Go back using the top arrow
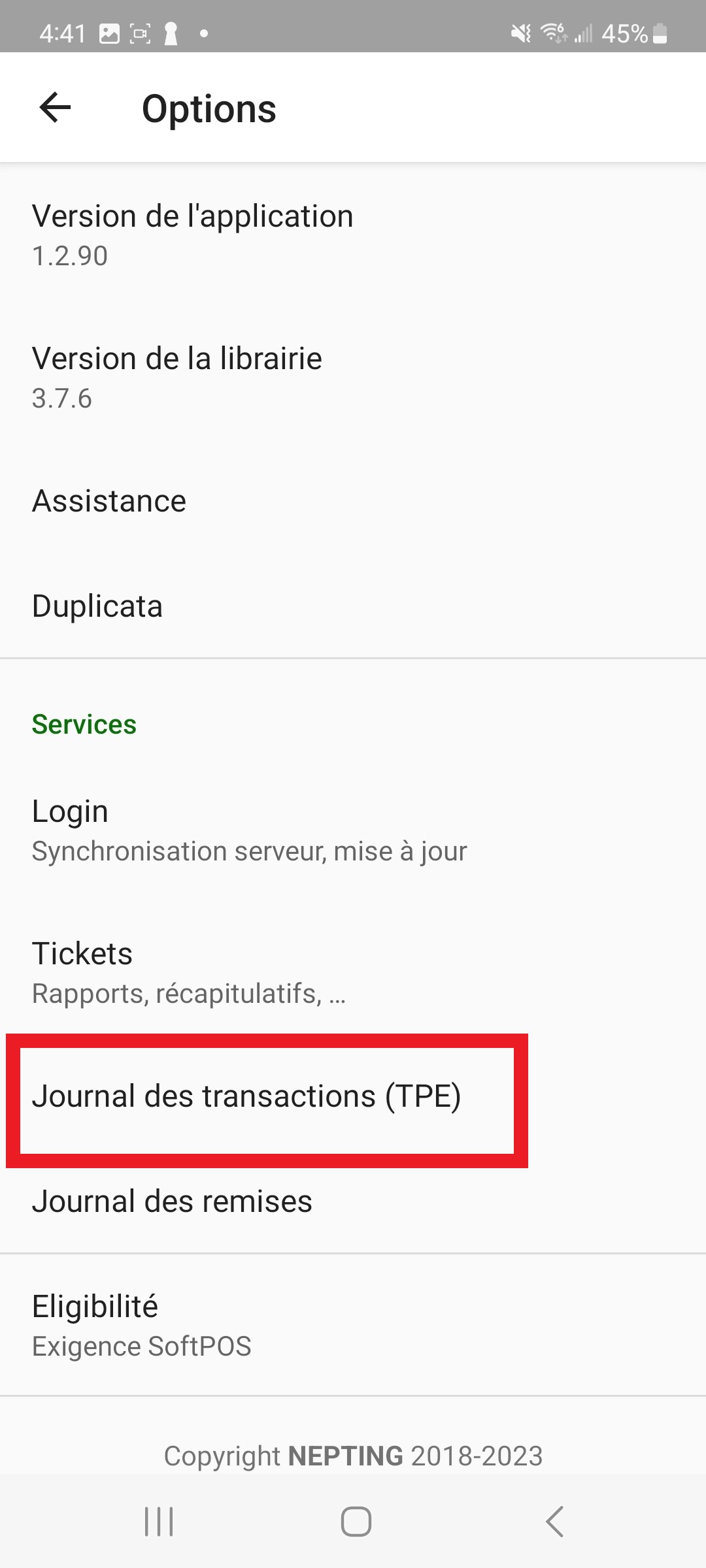 pos(55,107)
